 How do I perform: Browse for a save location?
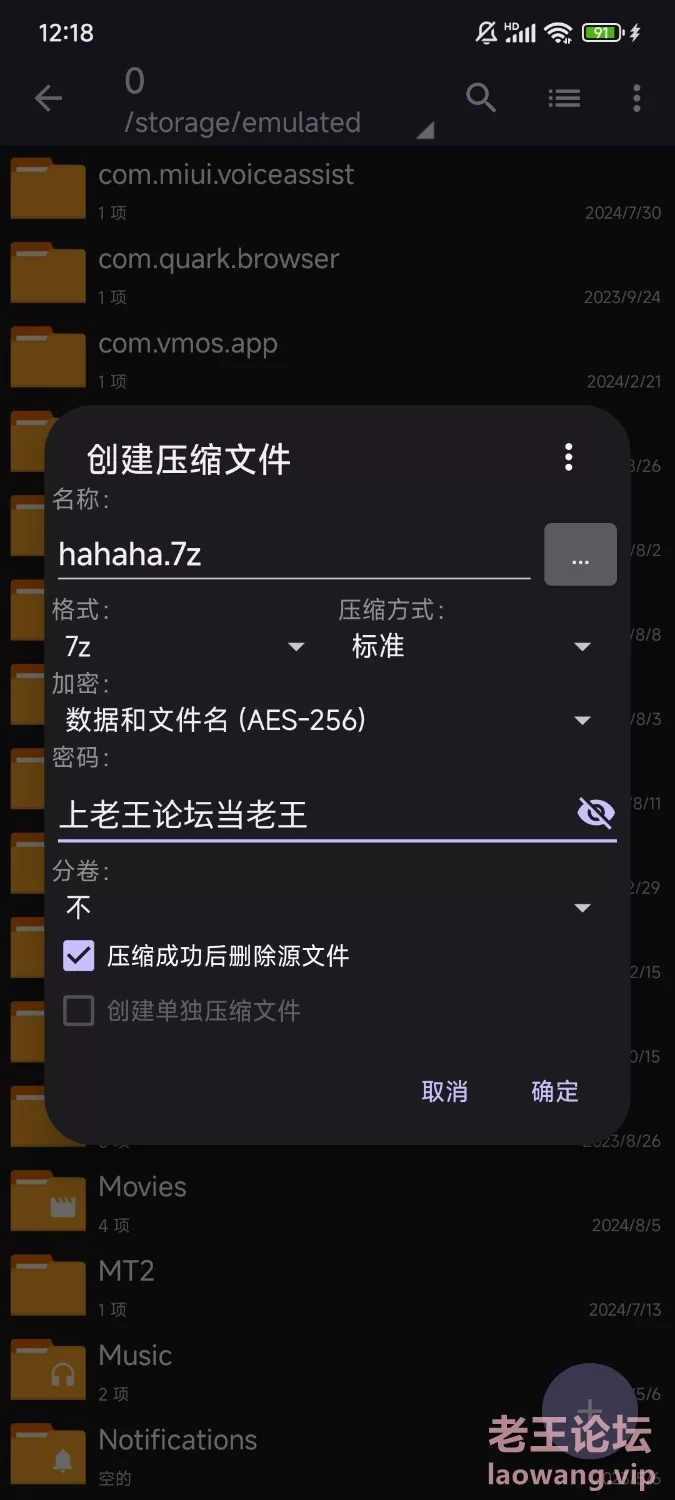[x=580, y=555]
